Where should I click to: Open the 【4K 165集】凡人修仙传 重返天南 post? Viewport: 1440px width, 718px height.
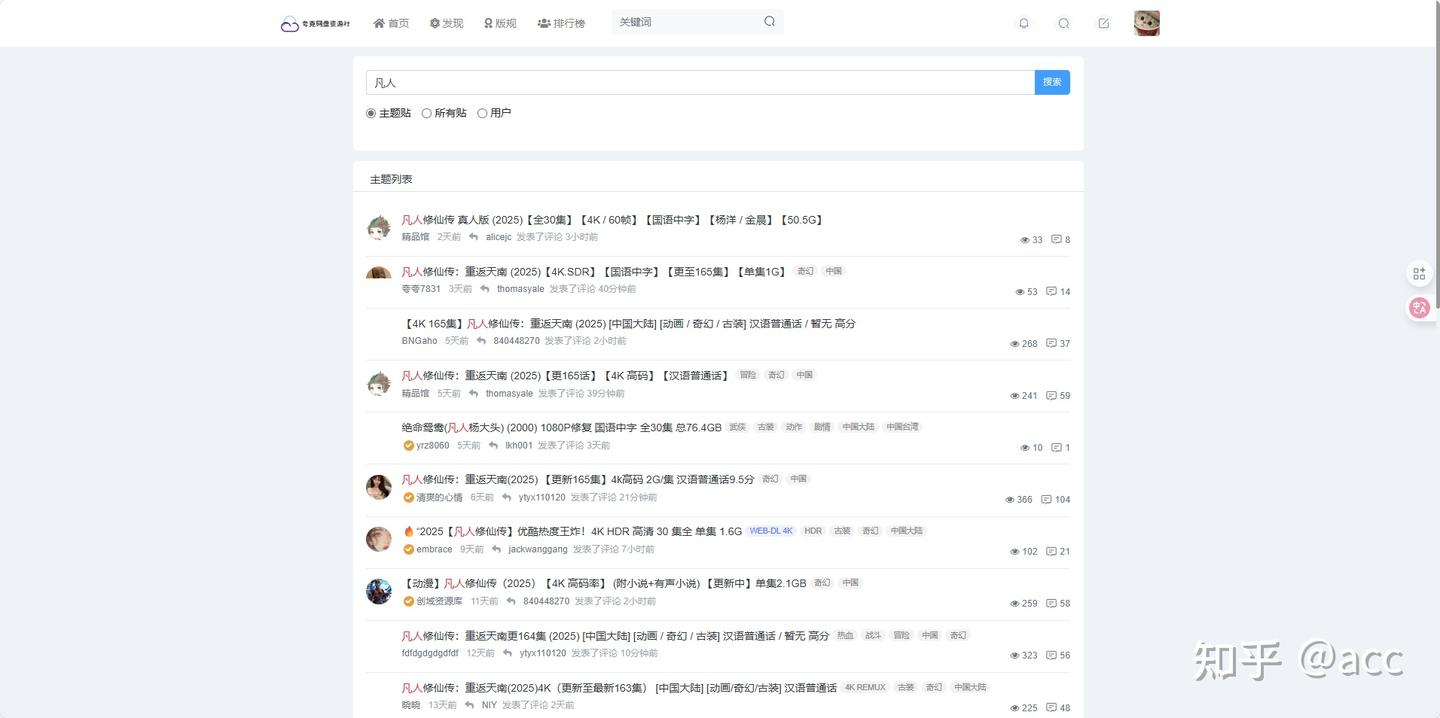[630, 324]
